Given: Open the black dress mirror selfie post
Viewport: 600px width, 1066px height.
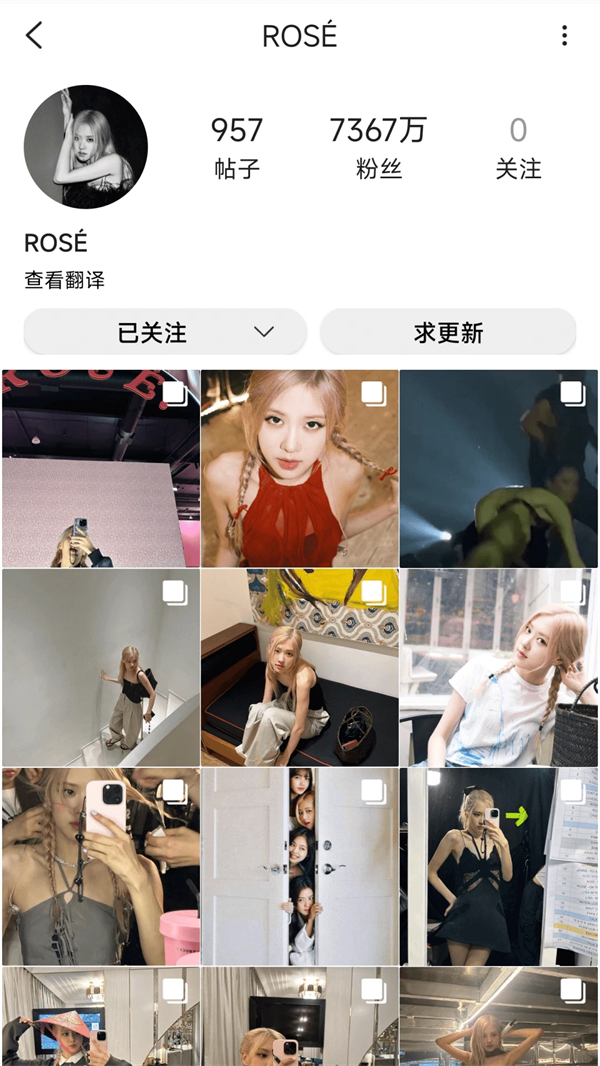Looking at the screenshot, I should pos(498,866).
